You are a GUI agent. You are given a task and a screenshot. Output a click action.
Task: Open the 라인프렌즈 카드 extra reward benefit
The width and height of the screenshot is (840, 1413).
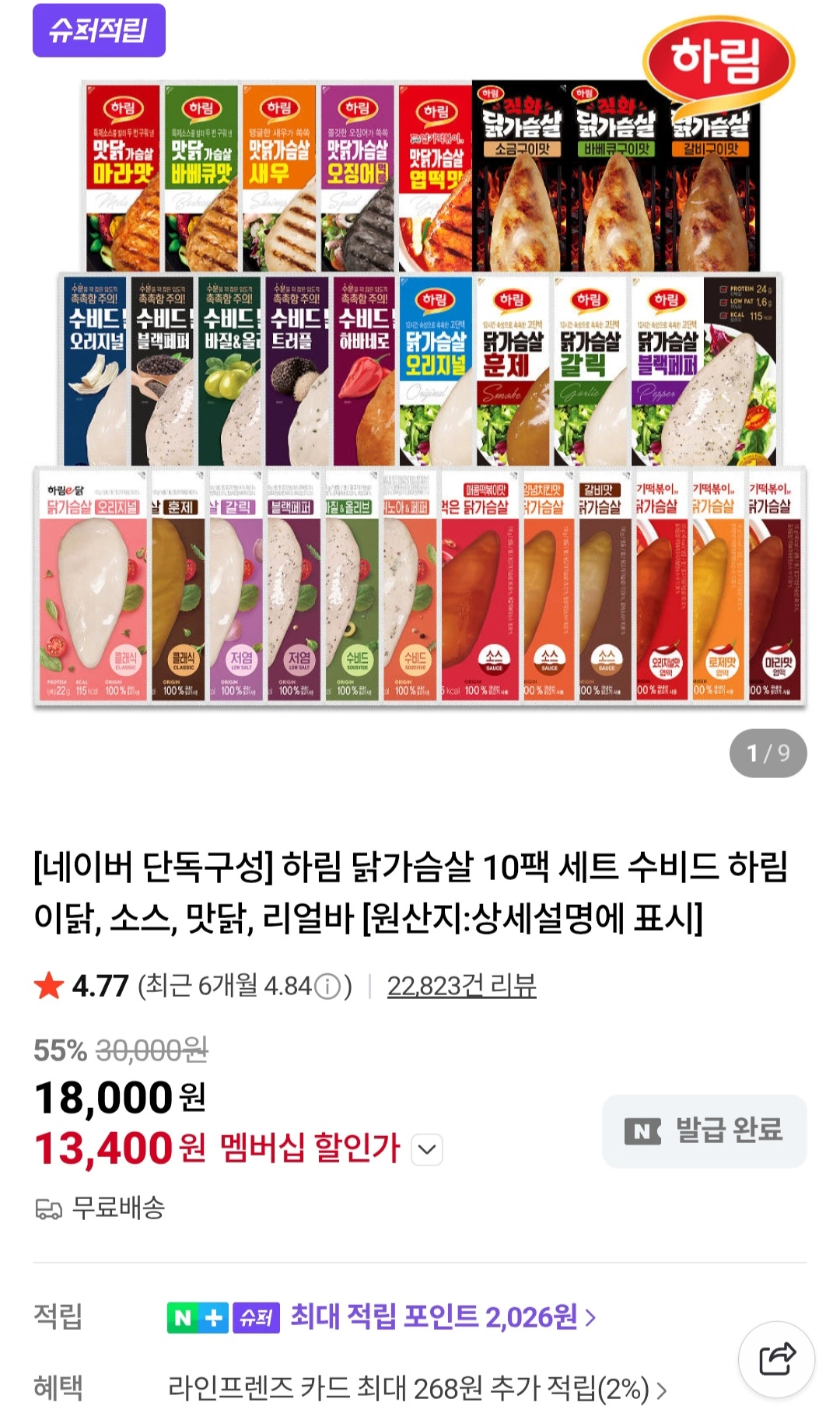[417, 1387]
